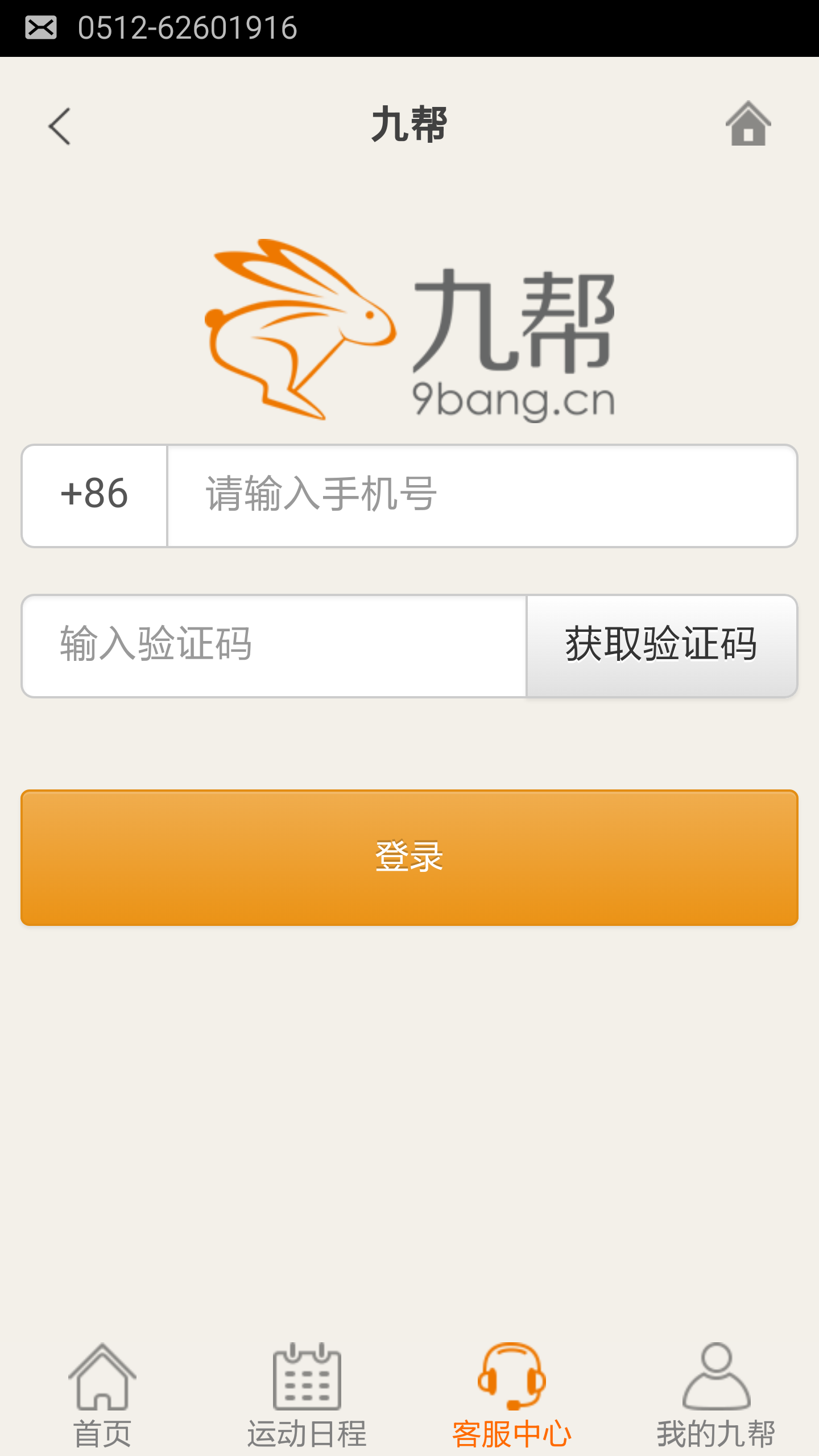Image resolution: width=819 pixels, height=1456 pixels.
Task: Select the +86 country code
Action: pos(94,495)
